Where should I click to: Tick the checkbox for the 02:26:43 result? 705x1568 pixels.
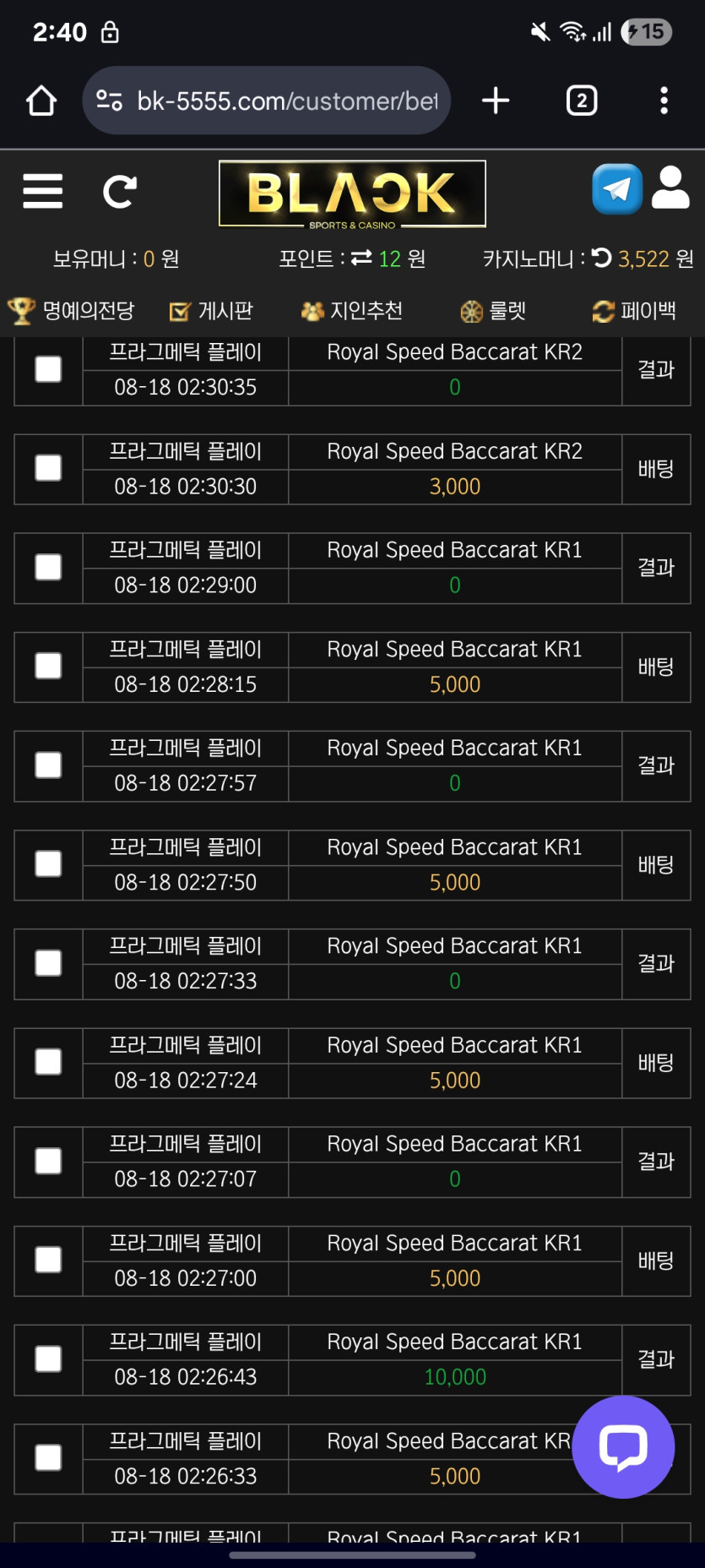click(x=48, y=1358)
